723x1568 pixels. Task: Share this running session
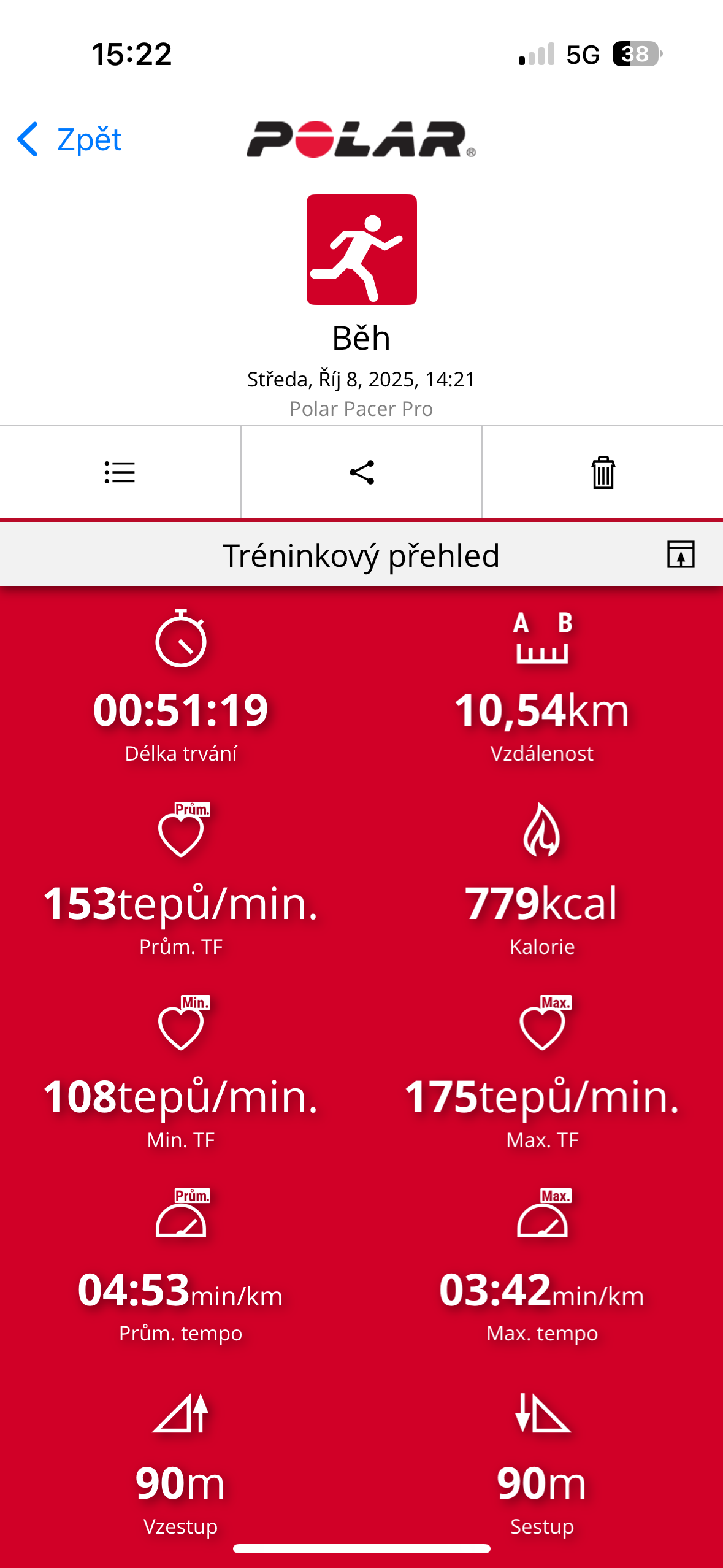pyautogui.click(x=361, y=472)
